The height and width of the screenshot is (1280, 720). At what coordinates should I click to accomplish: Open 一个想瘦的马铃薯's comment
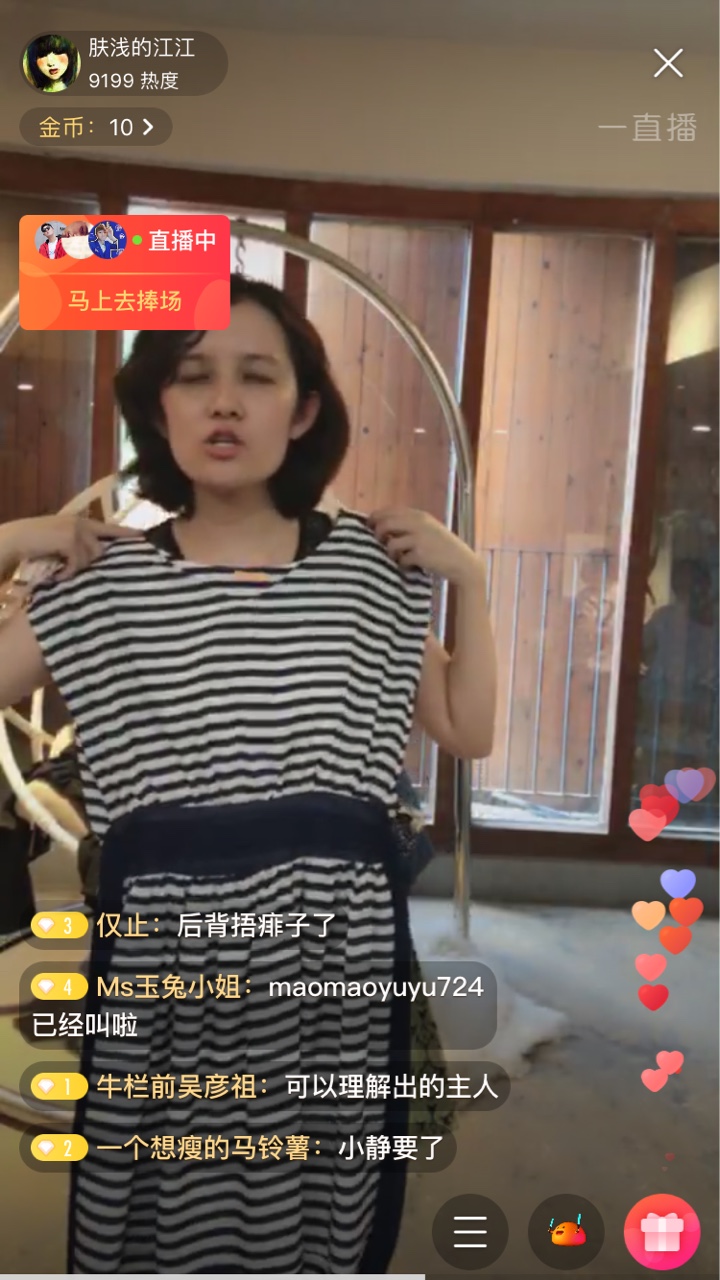tap(239, 1147)
